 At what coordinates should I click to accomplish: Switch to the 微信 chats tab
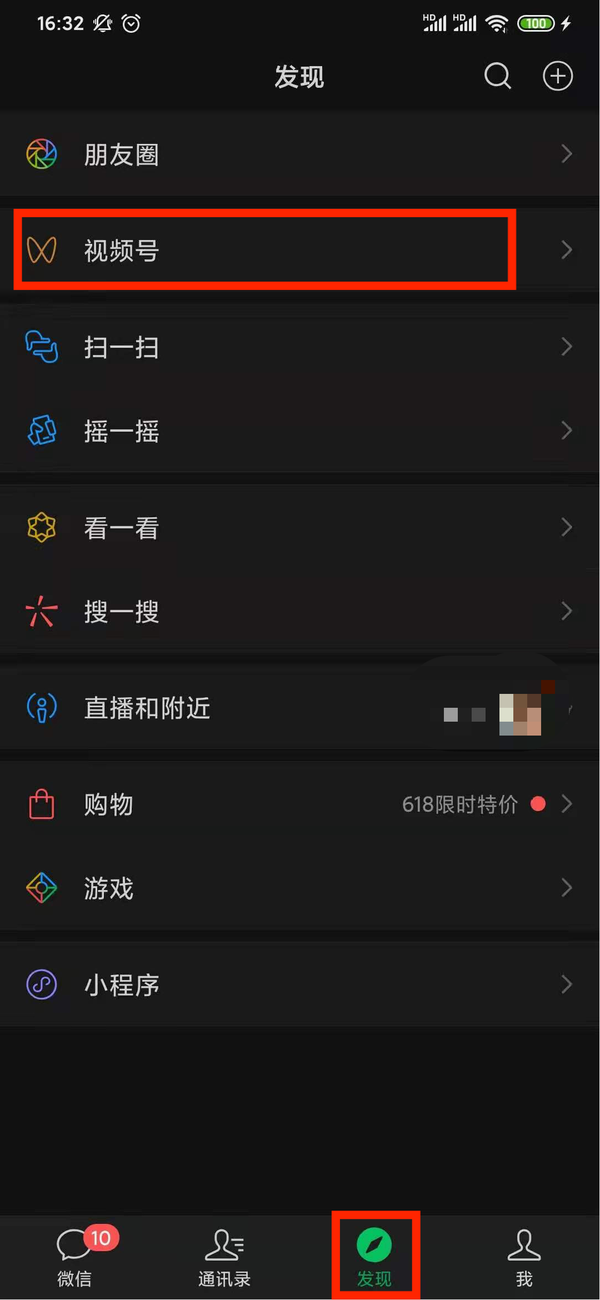74,1256
